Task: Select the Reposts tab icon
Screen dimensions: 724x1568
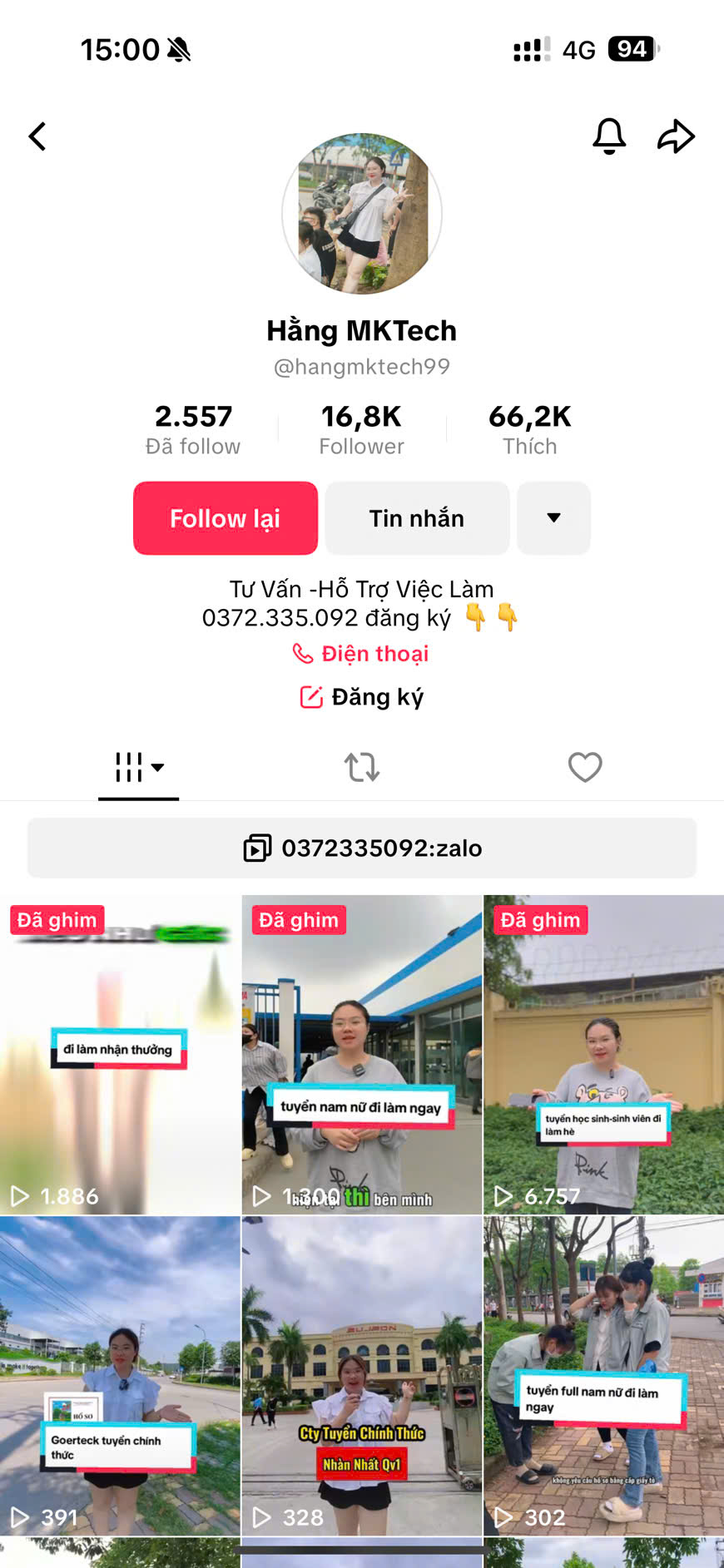Action: [x=361, y=767]
